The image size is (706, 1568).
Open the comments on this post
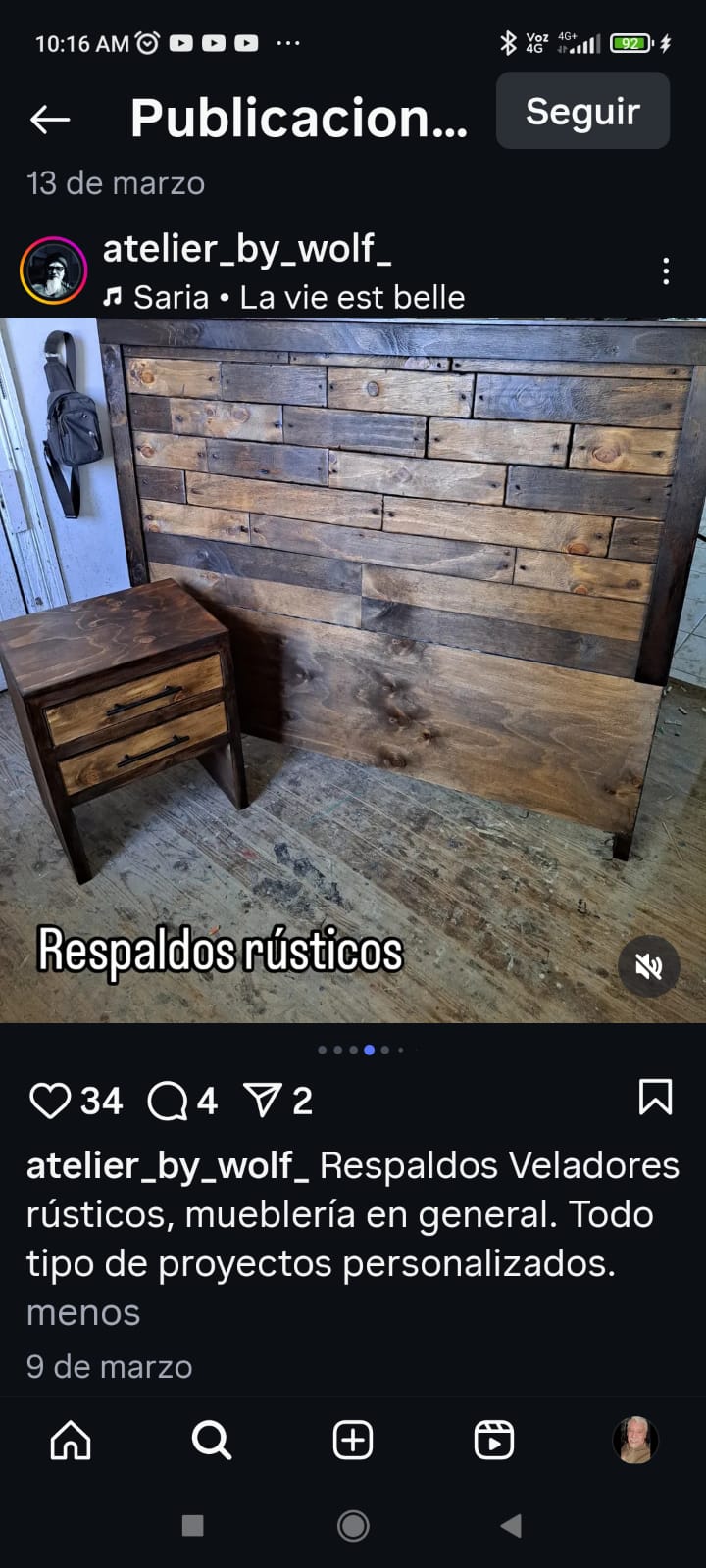168,1101
